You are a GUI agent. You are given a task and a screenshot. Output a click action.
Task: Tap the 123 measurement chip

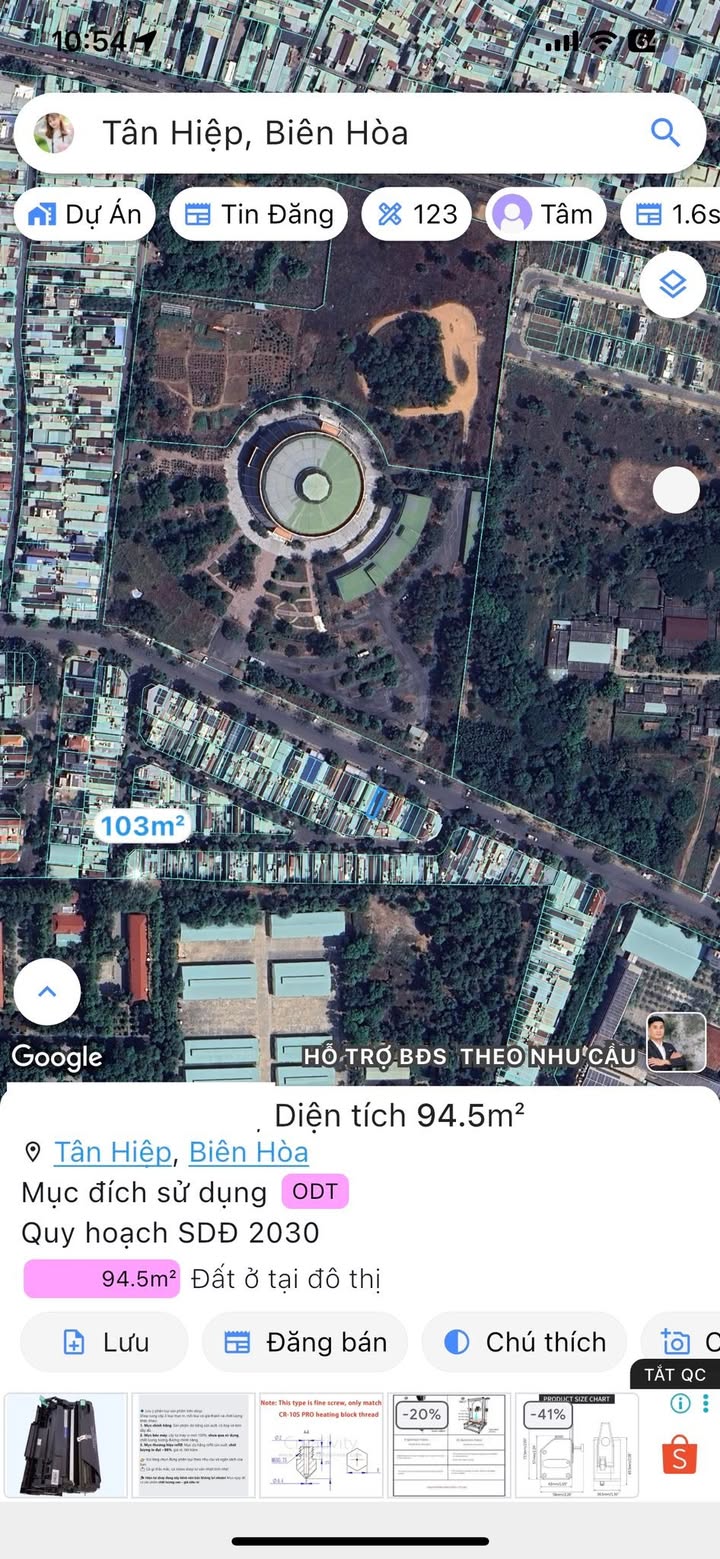pos(416,214)
